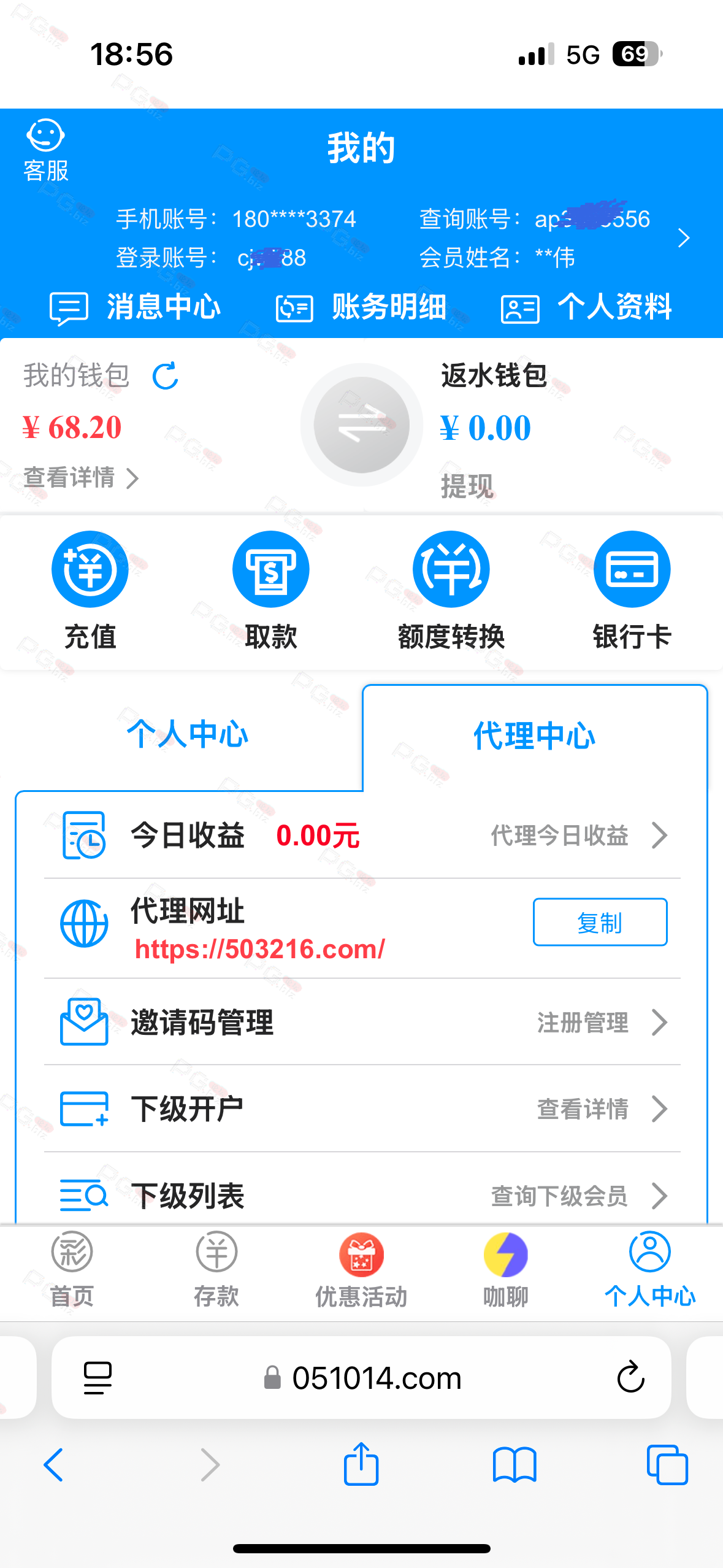Open 账务明细 account details

pyautogui.click(x=361, y=307)
